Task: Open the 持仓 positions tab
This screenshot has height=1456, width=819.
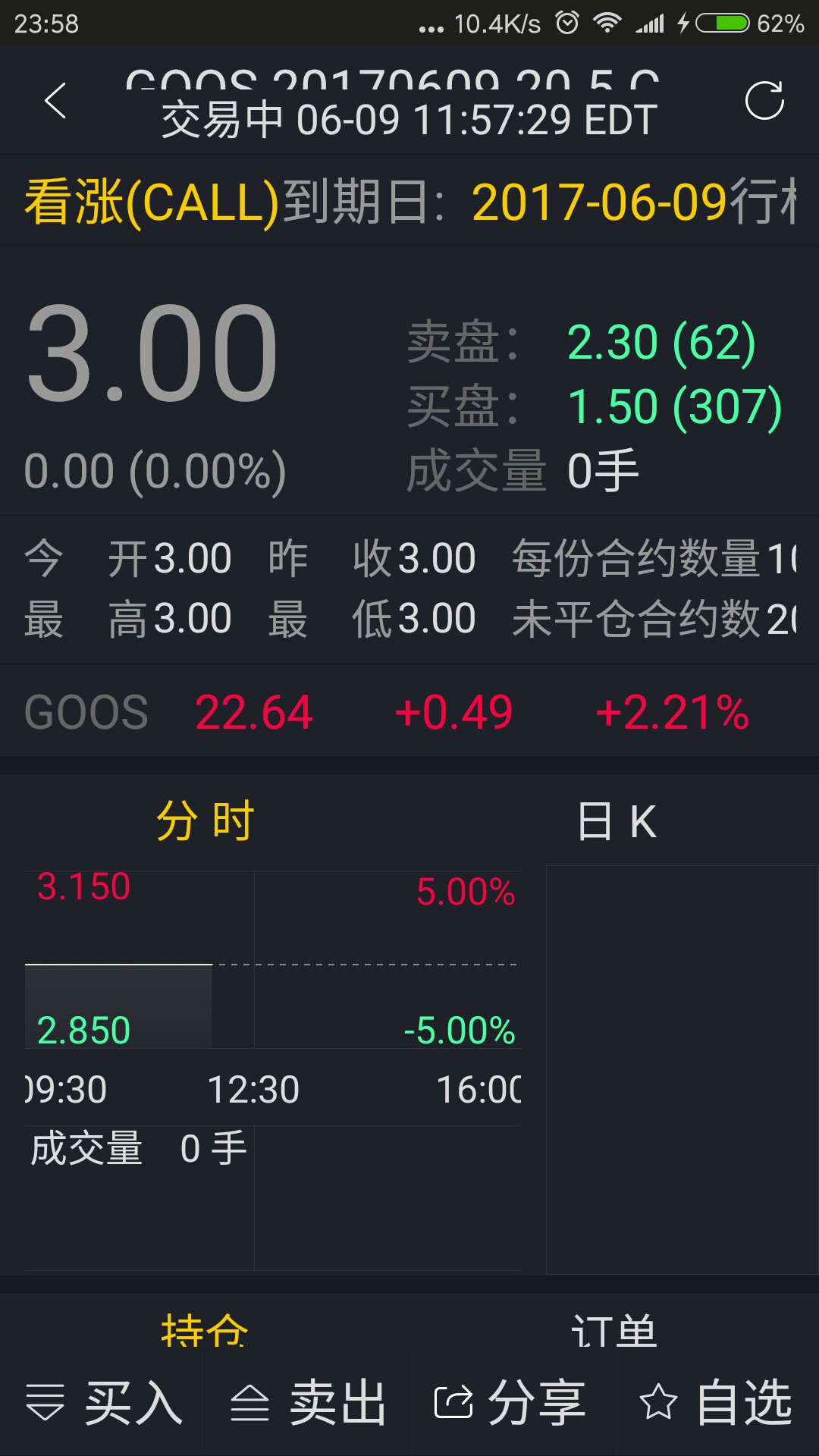Action: 205,1329
